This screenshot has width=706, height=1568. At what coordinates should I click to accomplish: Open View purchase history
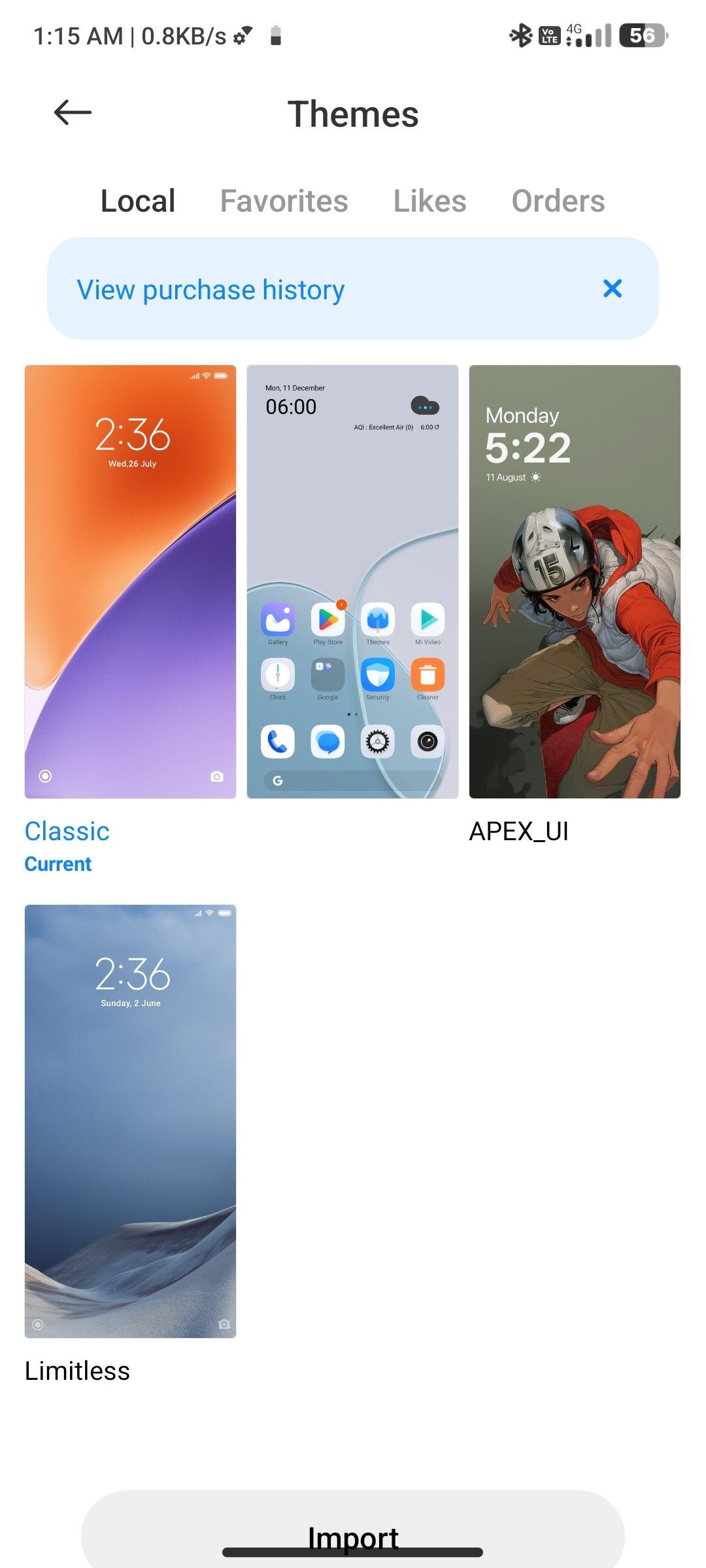click(210, 289)
